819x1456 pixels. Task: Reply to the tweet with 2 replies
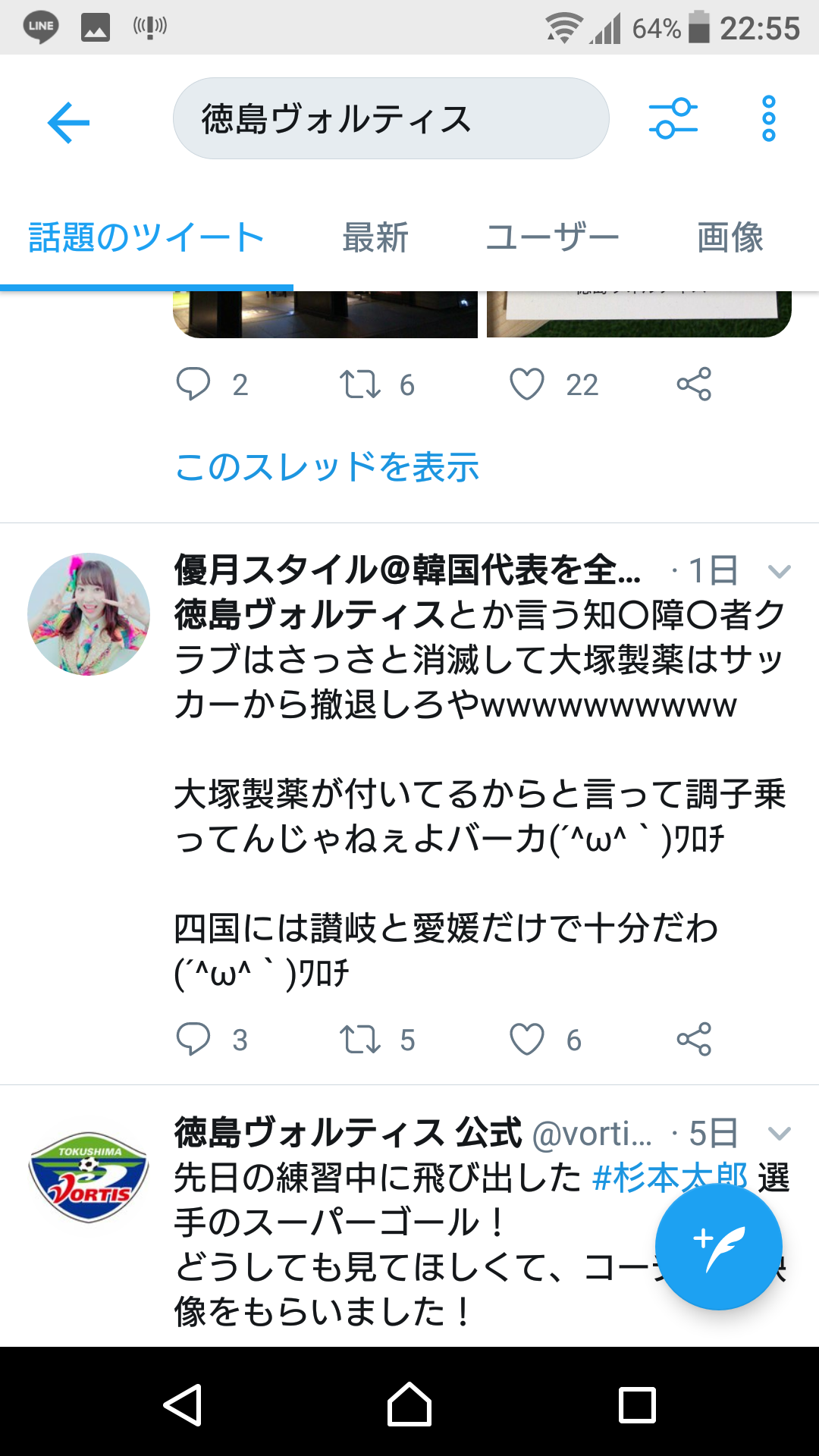coord(193,384)
